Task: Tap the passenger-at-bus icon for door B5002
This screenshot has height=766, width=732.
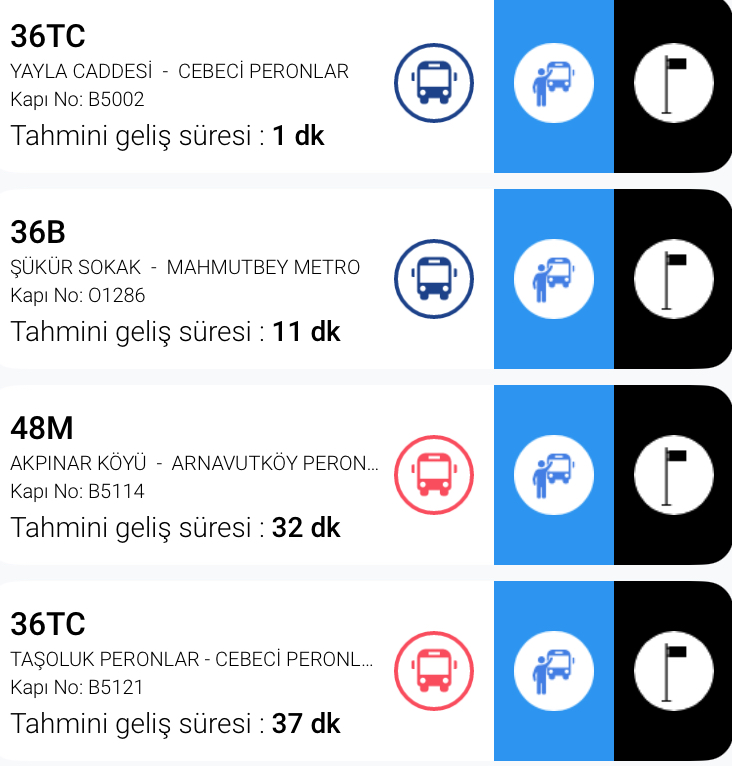Action: pyautogui.click(x=553, y=82)
